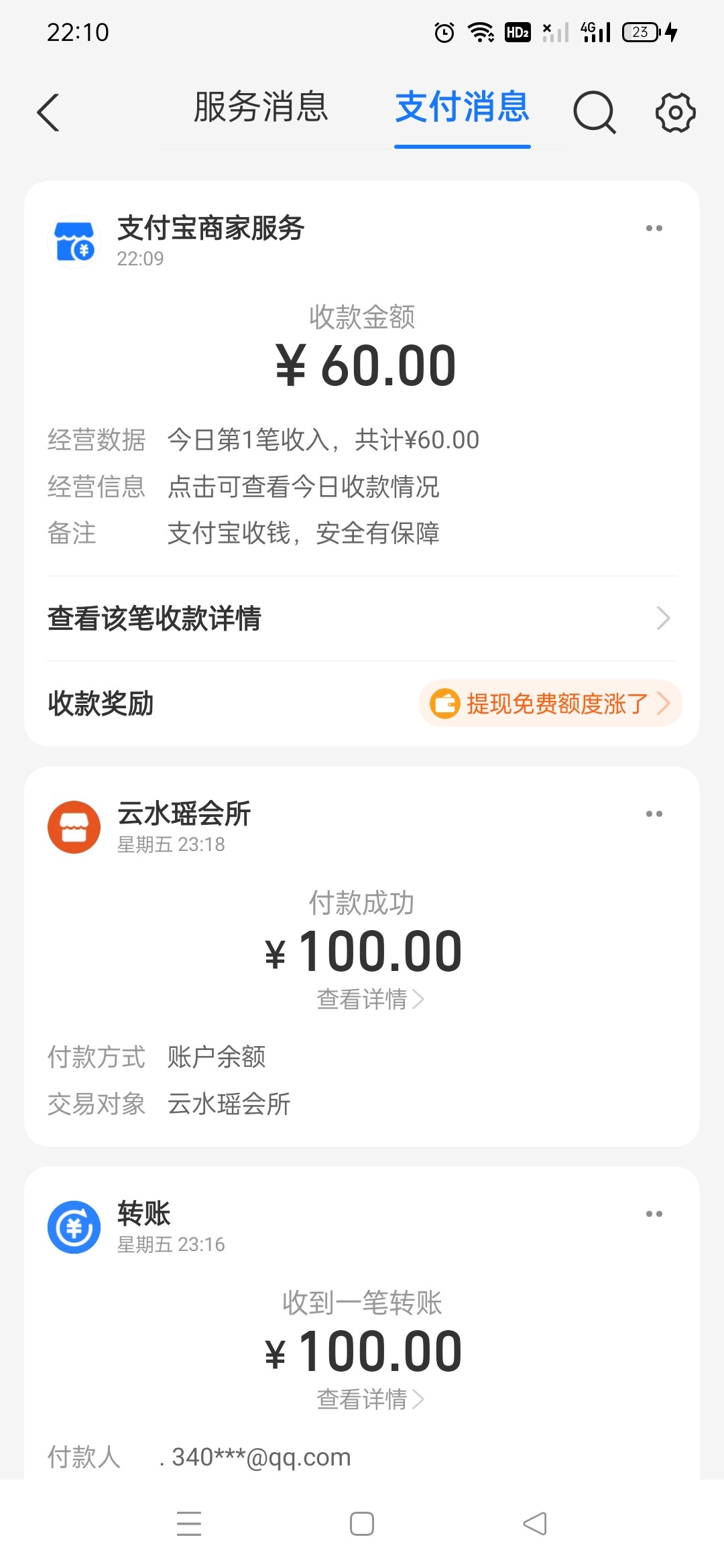
Task: View 查看详情 for the received 转账
Action: 369,1399
